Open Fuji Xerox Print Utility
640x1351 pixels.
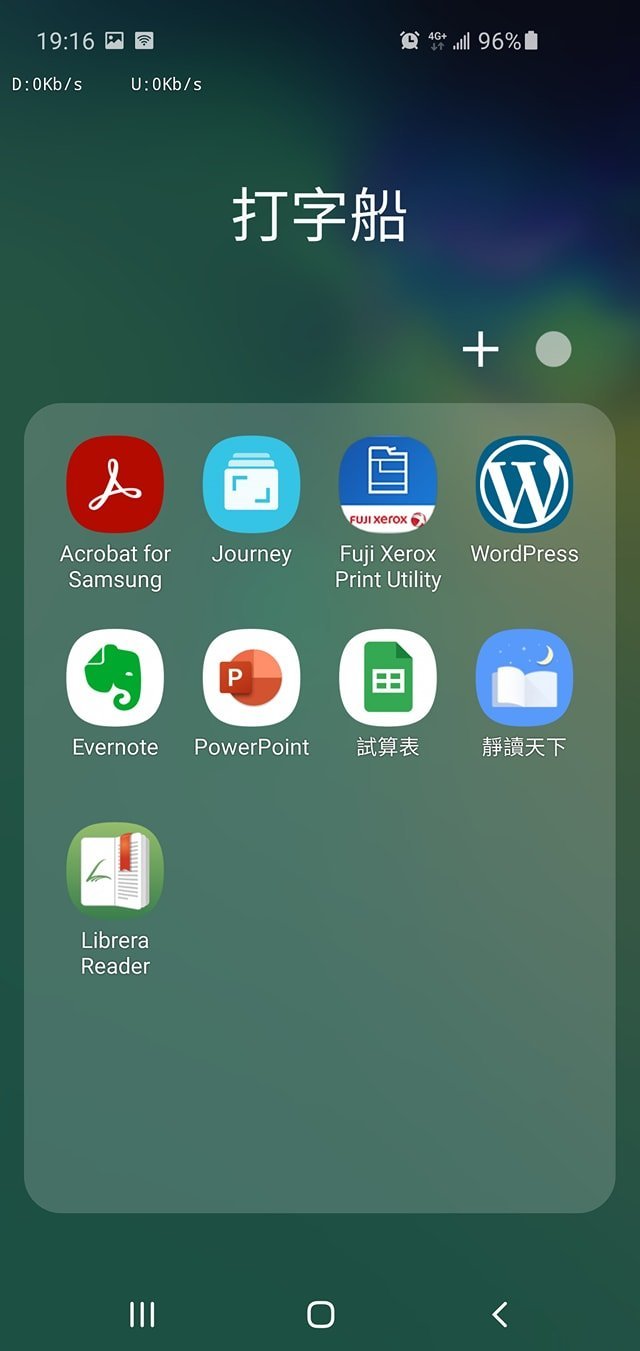388,485
